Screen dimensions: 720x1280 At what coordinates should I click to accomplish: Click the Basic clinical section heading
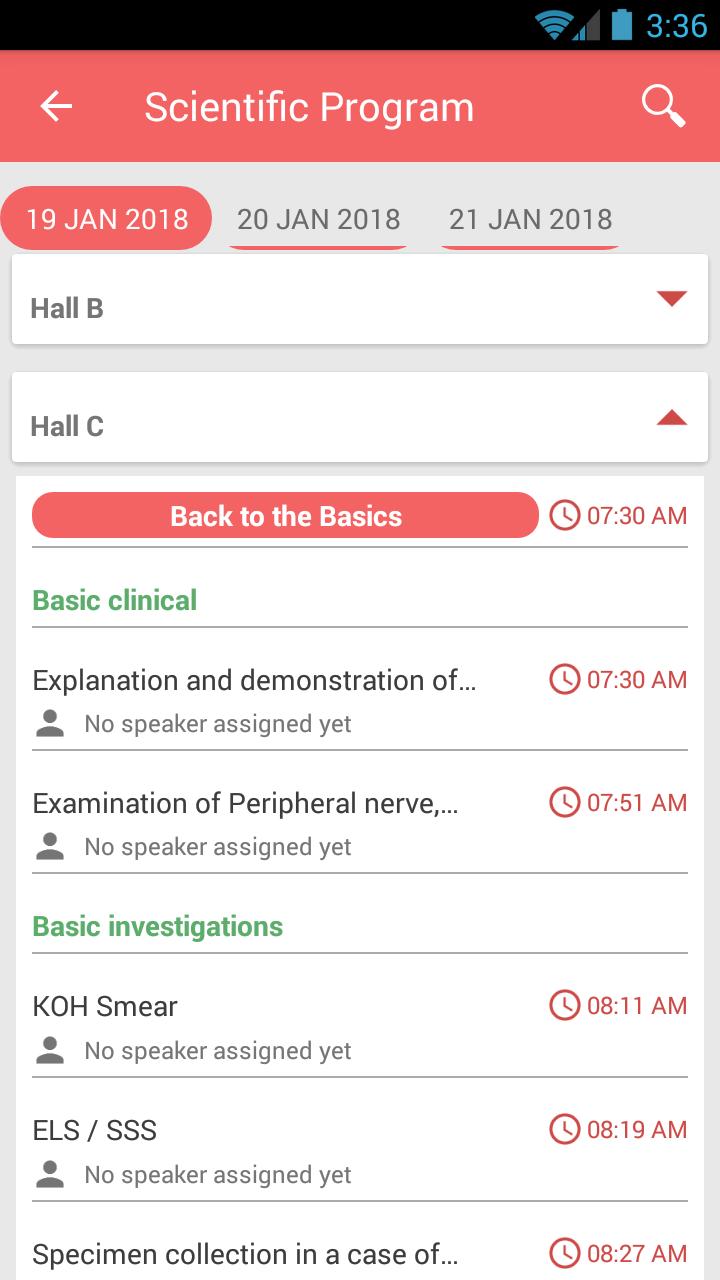point(114,600)
